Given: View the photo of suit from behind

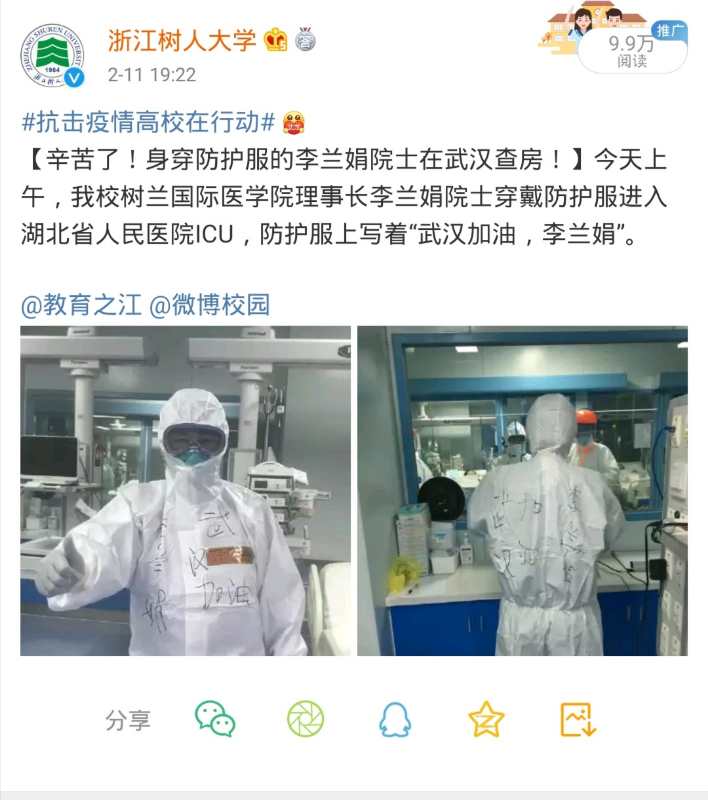Looking at the screenshot, I should coord(522,490).
